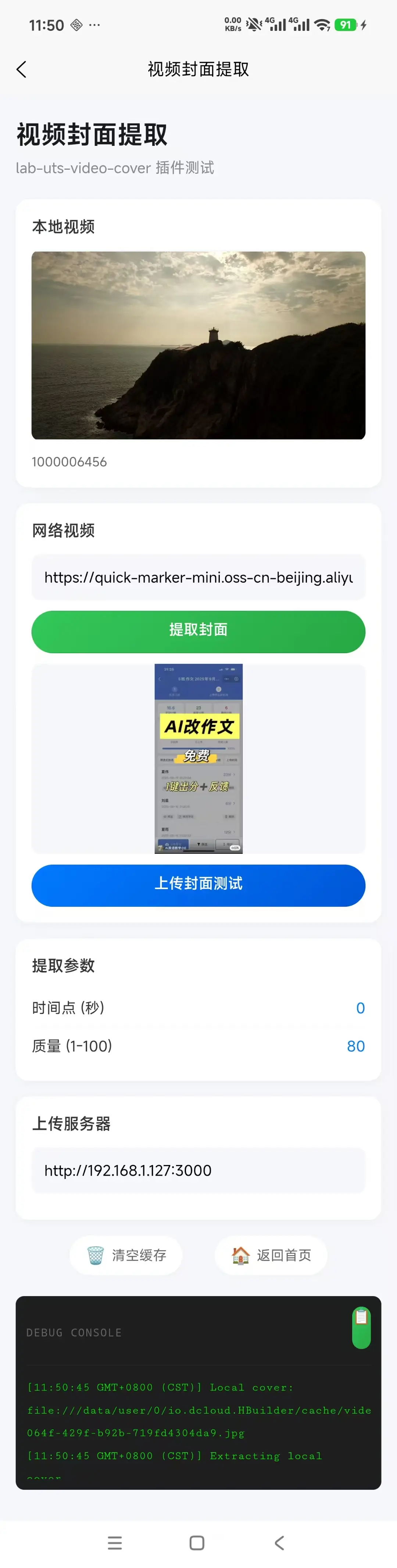397x1568 pixels.
Task: Tap the system home button
Action: point(197,1542)
